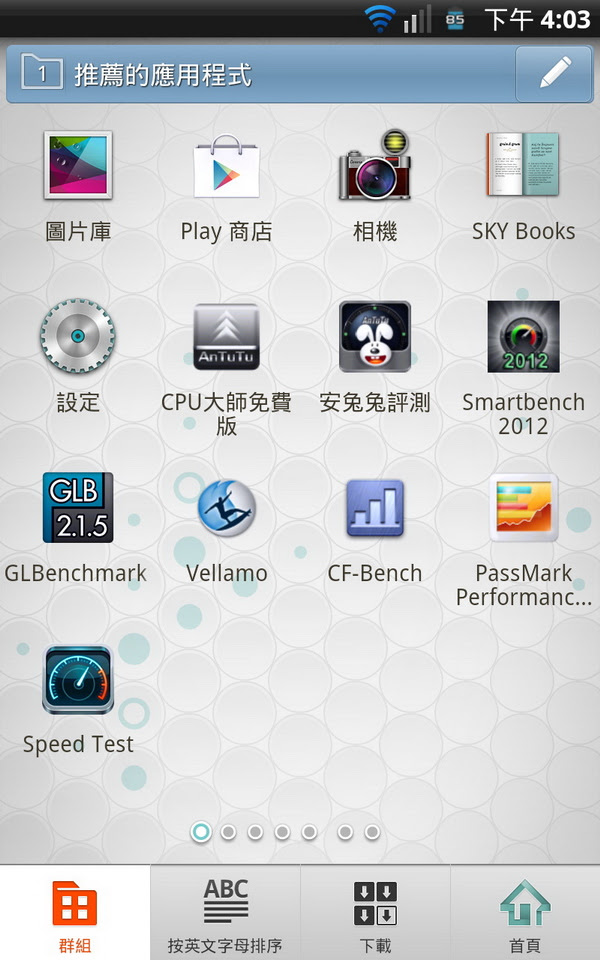Launch Smartbench 2012

coord(523,337)
